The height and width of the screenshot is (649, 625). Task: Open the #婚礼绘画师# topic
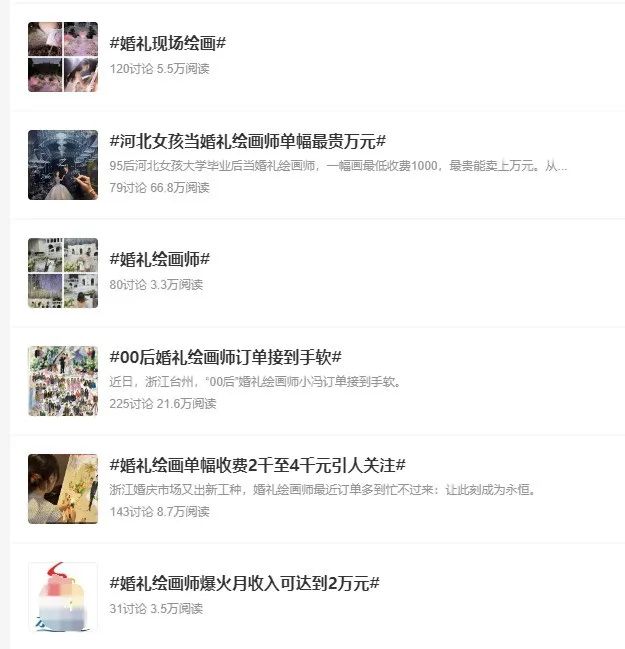(x=160, y=259)
